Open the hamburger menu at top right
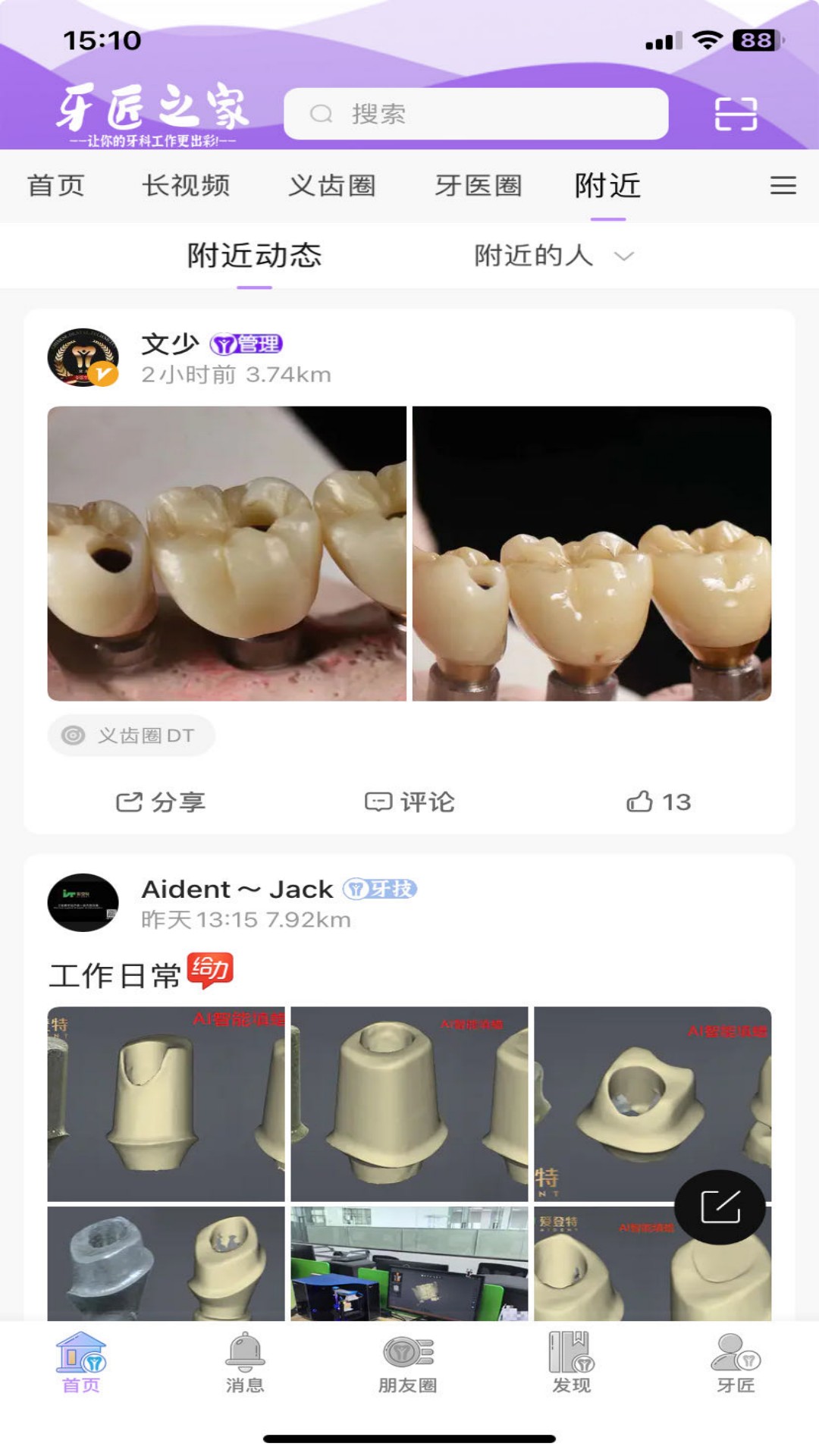 [782, 186]
